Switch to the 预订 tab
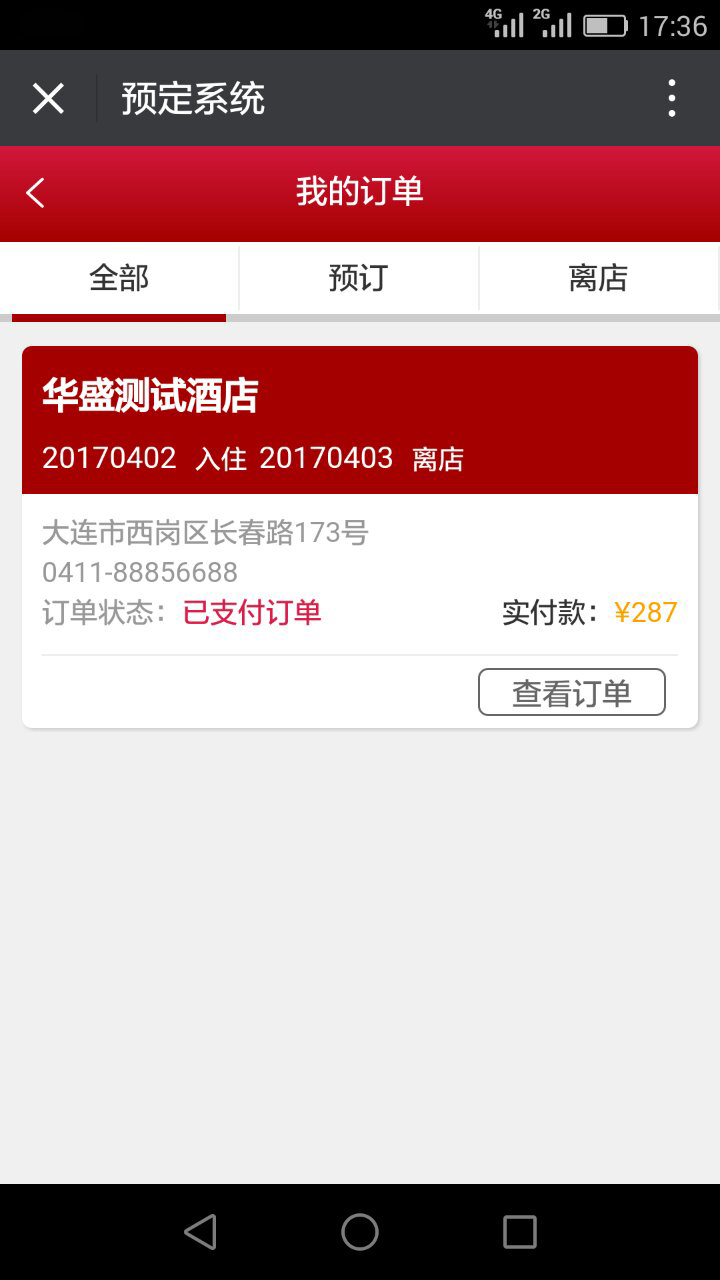Viewport: 720px width, 1280px height. 359,278
